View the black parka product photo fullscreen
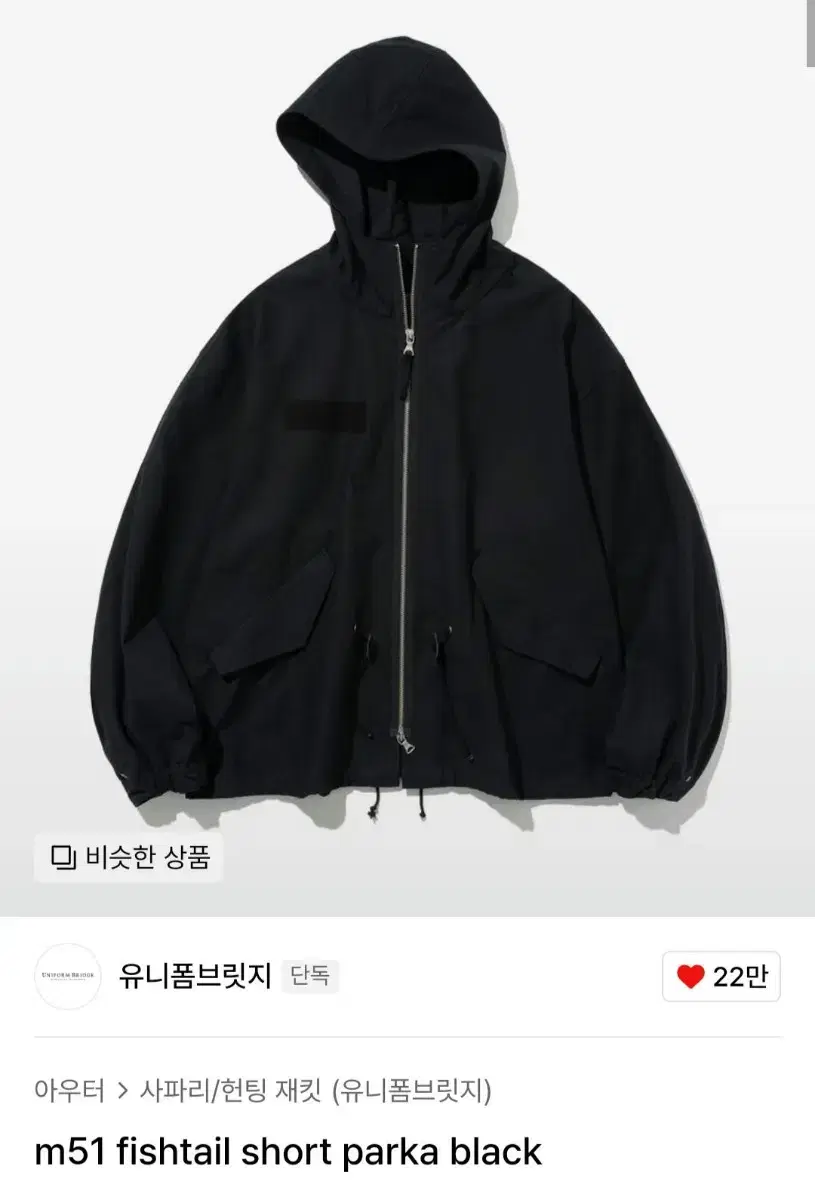 tap(407, 450)
